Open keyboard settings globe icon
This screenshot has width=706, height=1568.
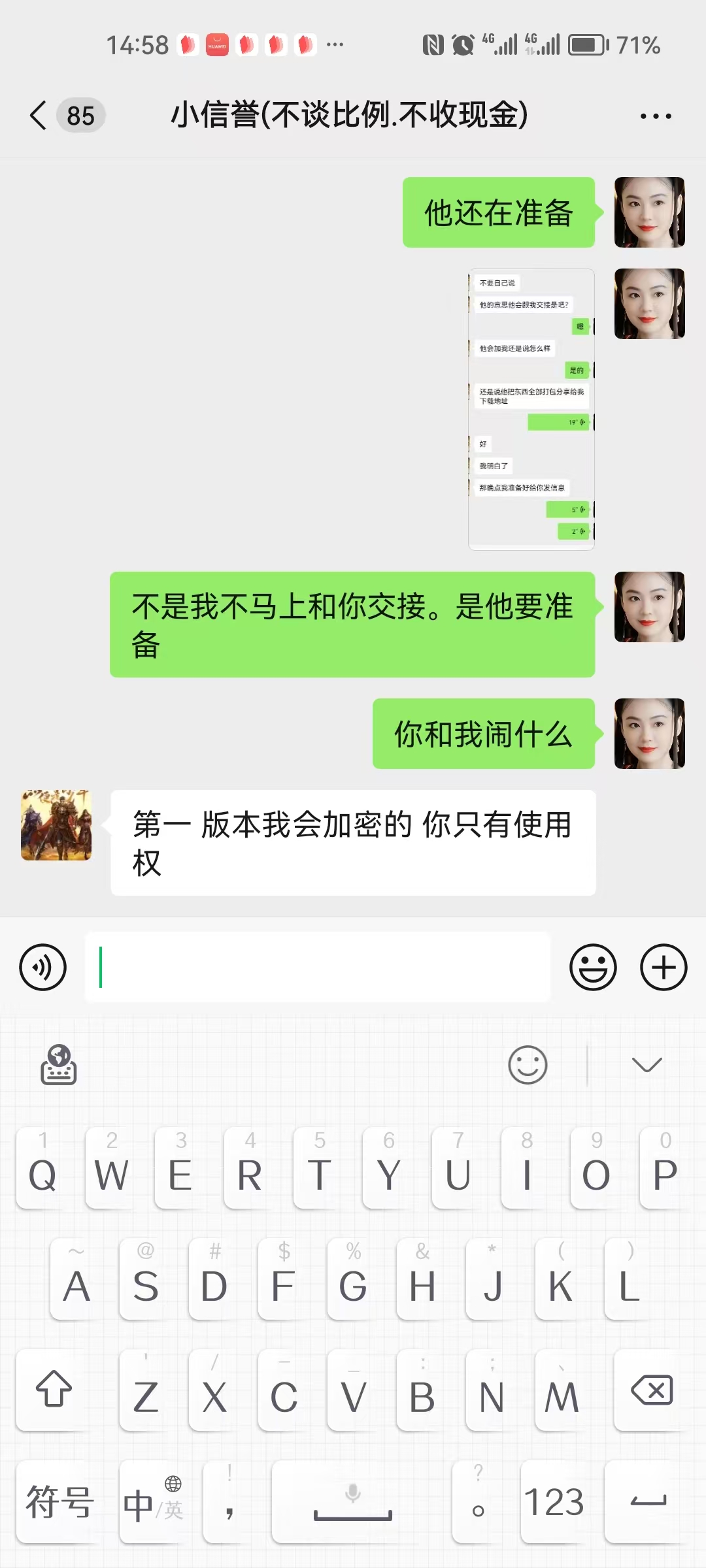tap(59, 1065)
